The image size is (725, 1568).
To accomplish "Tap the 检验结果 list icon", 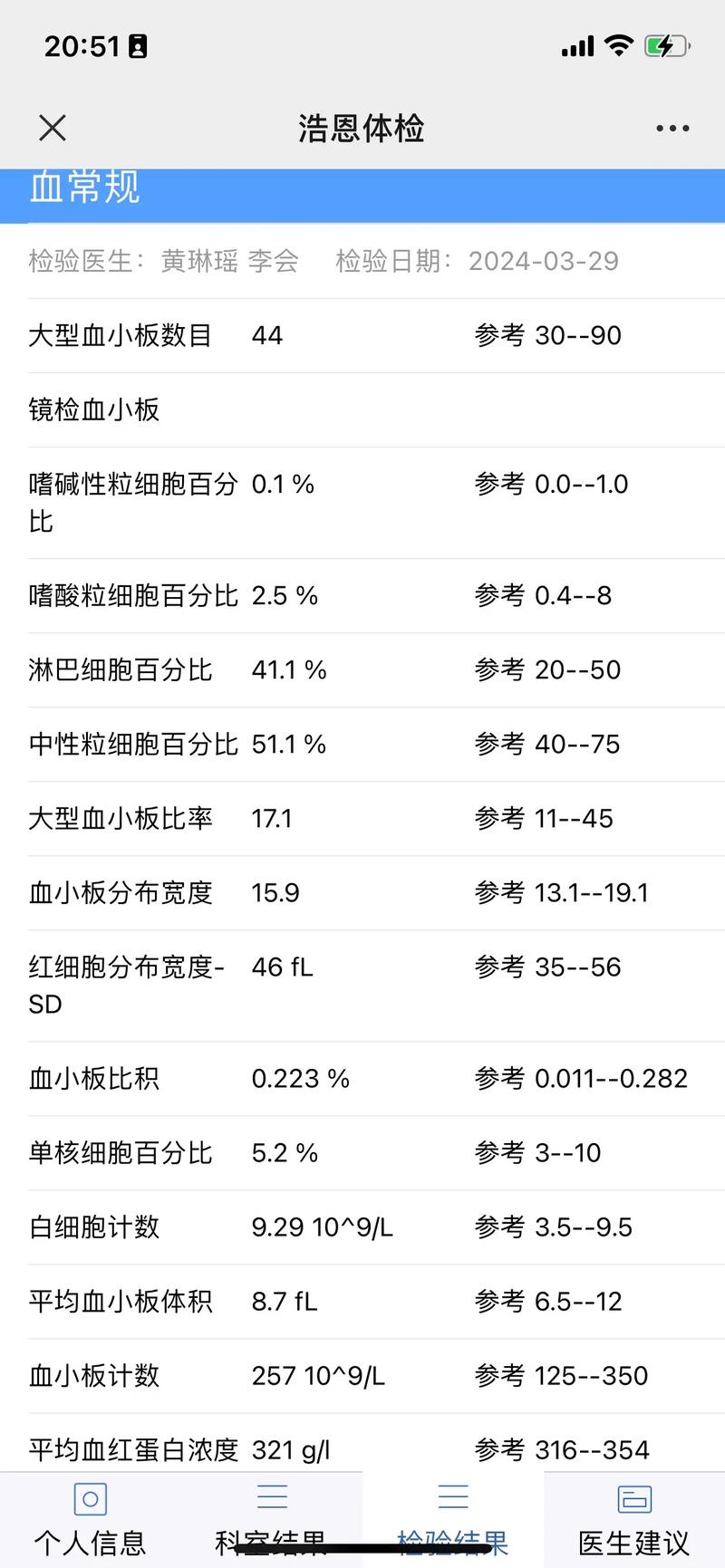I will (452, 1496).
